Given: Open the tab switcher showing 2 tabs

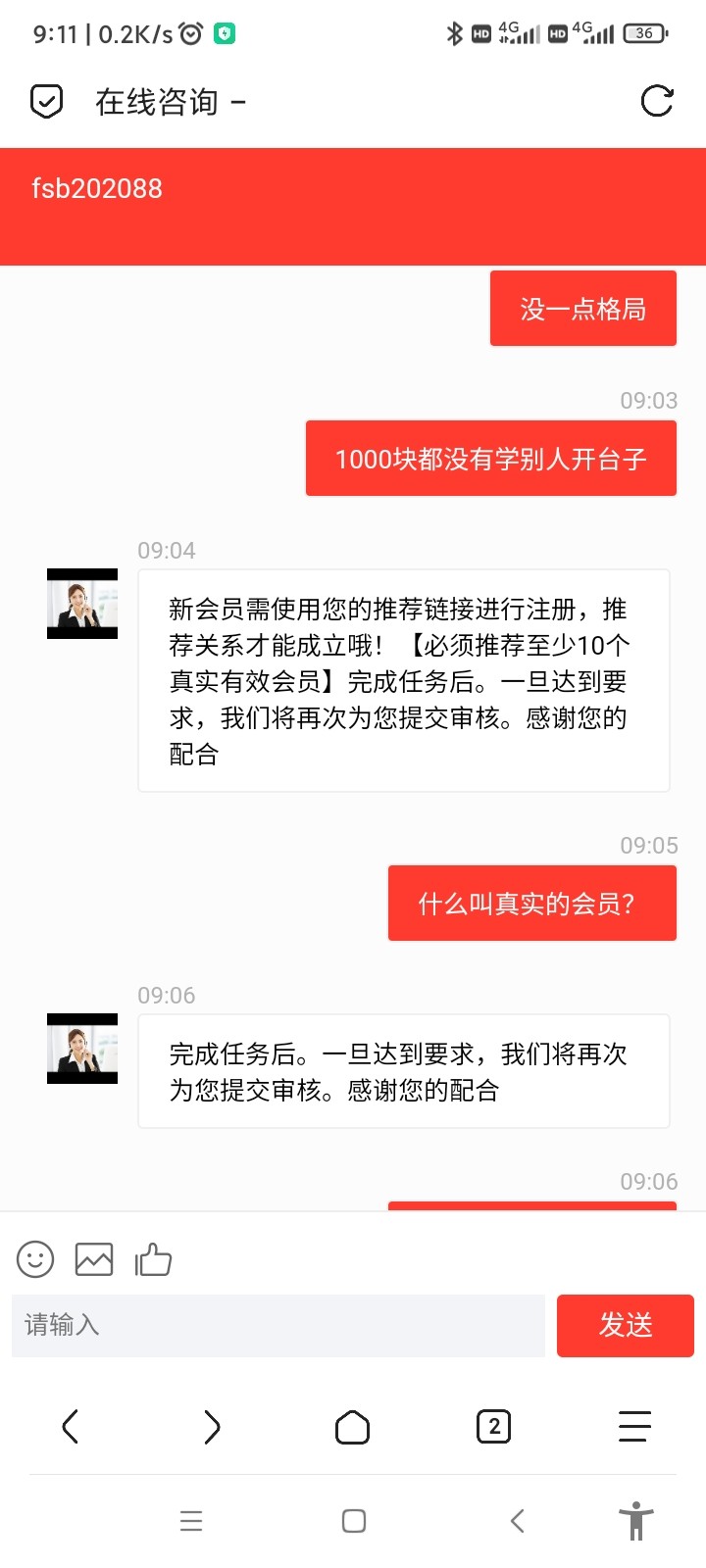Looking at the screenshot, I should tap(493, 1428).
